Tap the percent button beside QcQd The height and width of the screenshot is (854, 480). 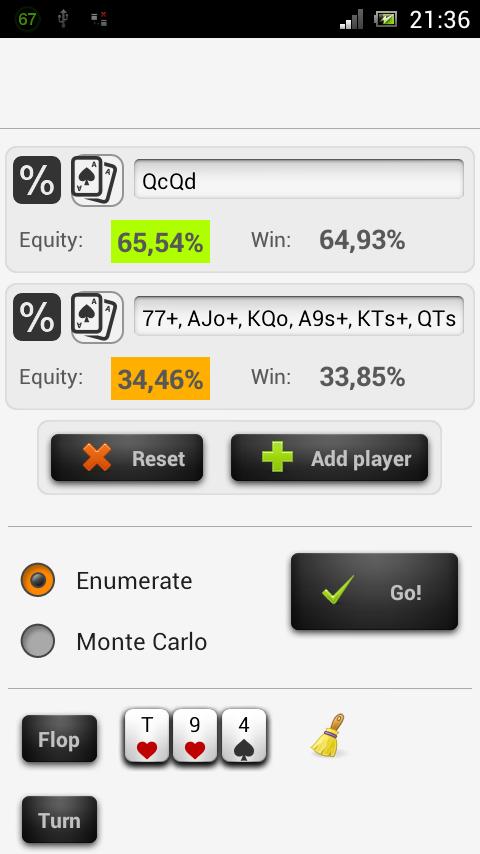coord(37,180)
